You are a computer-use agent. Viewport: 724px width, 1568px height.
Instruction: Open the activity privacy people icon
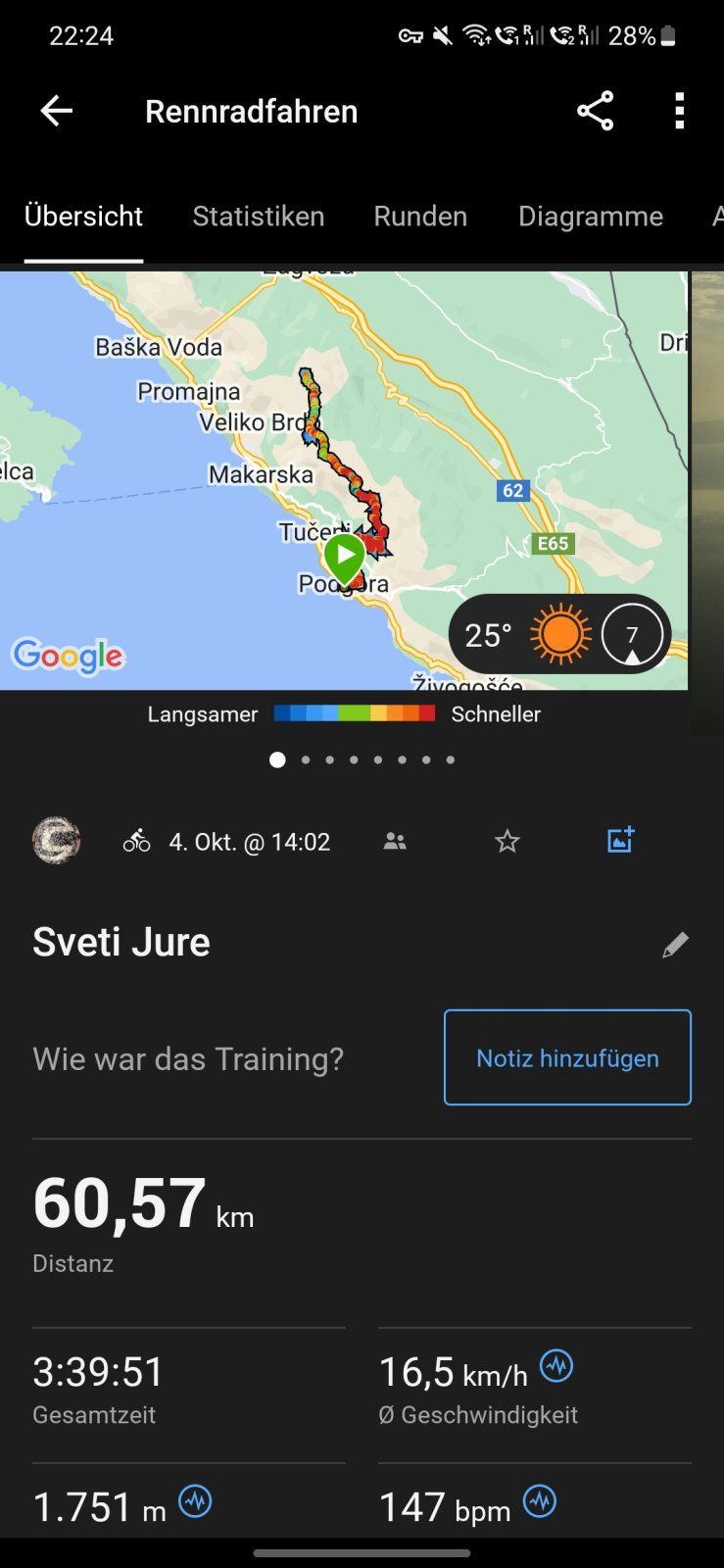pyautogui.click(x=395, y=841)
